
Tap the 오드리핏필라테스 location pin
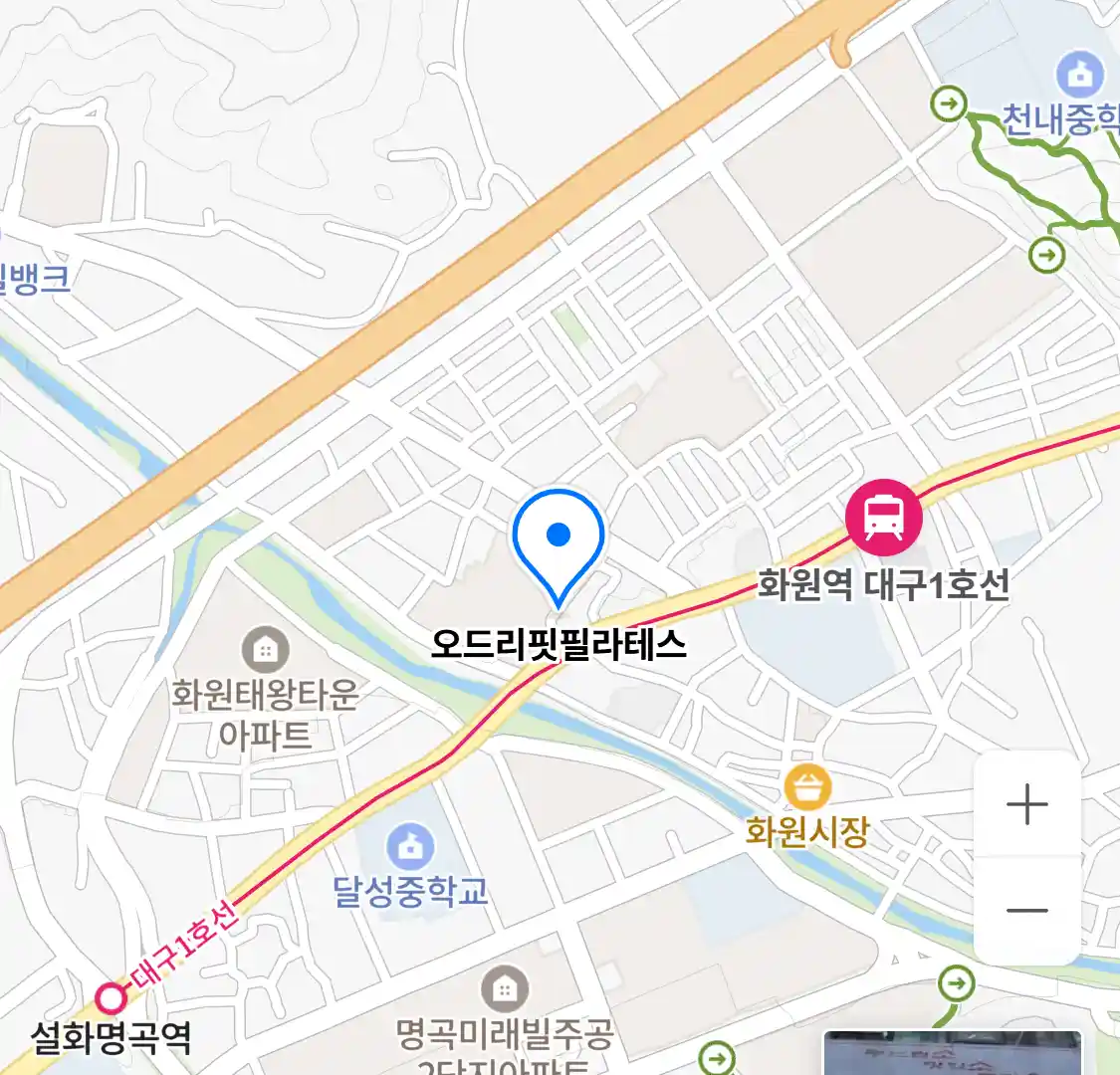tap(559, 540)
